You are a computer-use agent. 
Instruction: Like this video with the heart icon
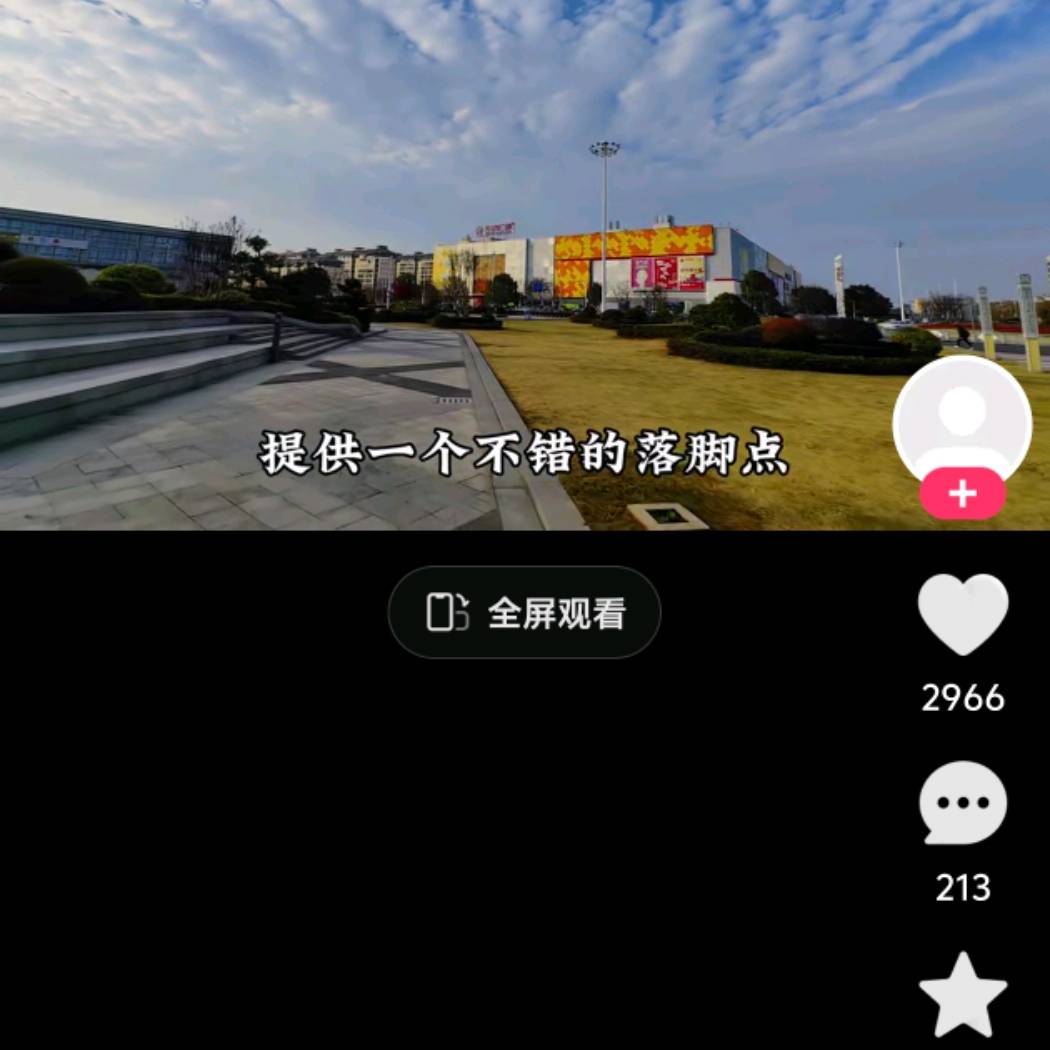tap(962, 615)
